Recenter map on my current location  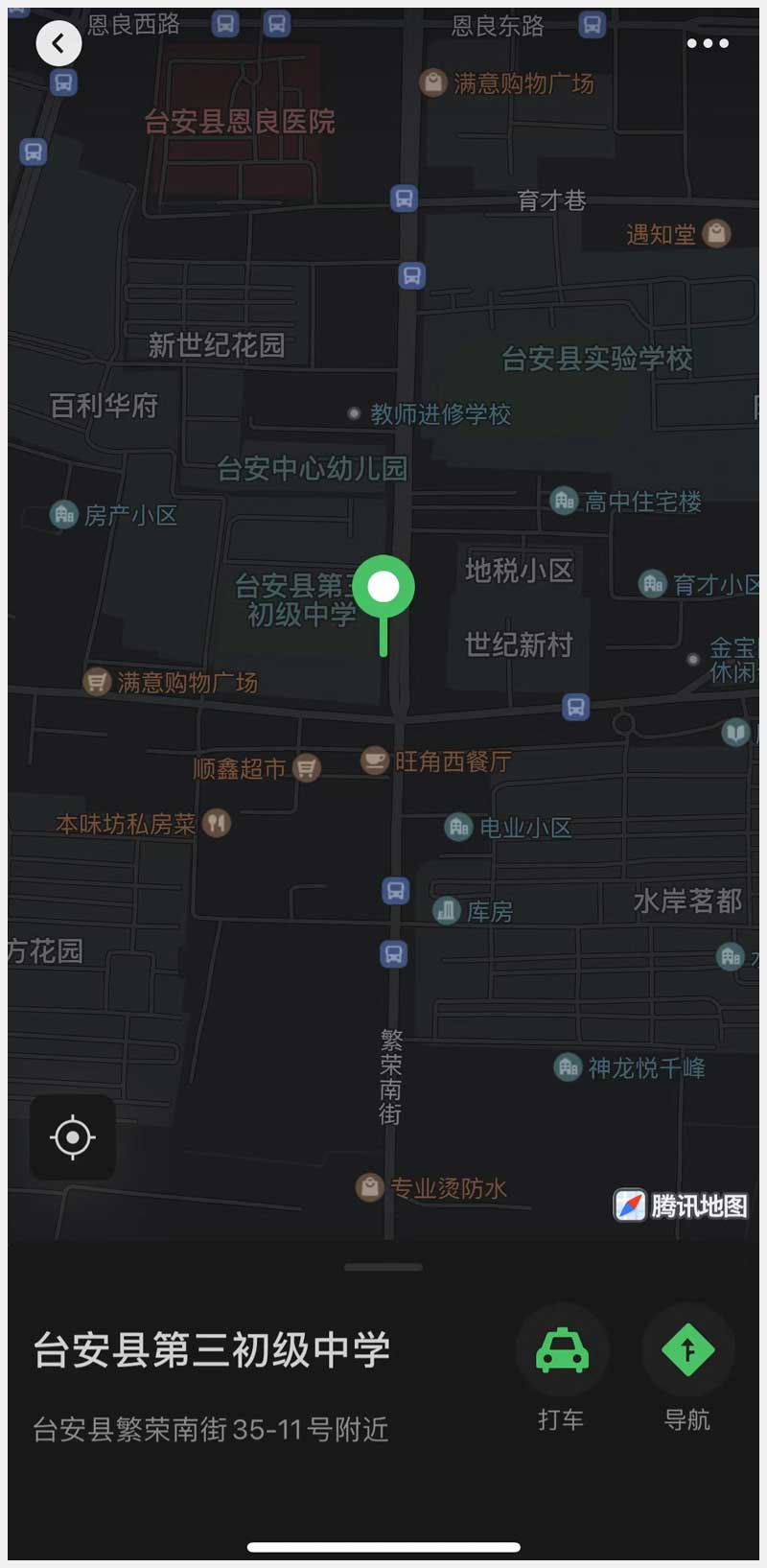73,1137
